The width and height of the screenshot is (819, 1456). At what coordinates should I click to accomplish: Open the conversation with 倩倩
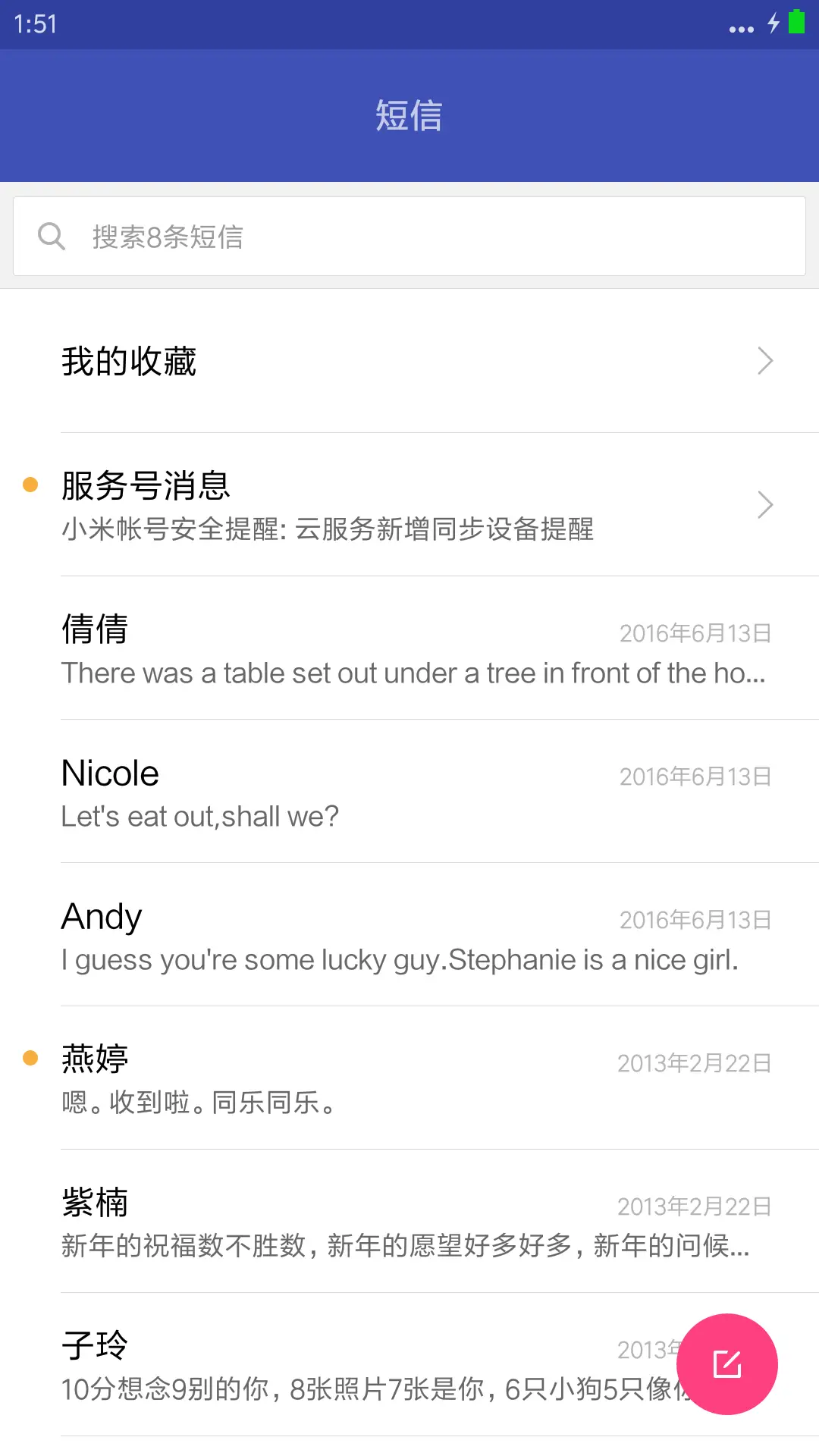pyautogui.click(x=409, y=649)
